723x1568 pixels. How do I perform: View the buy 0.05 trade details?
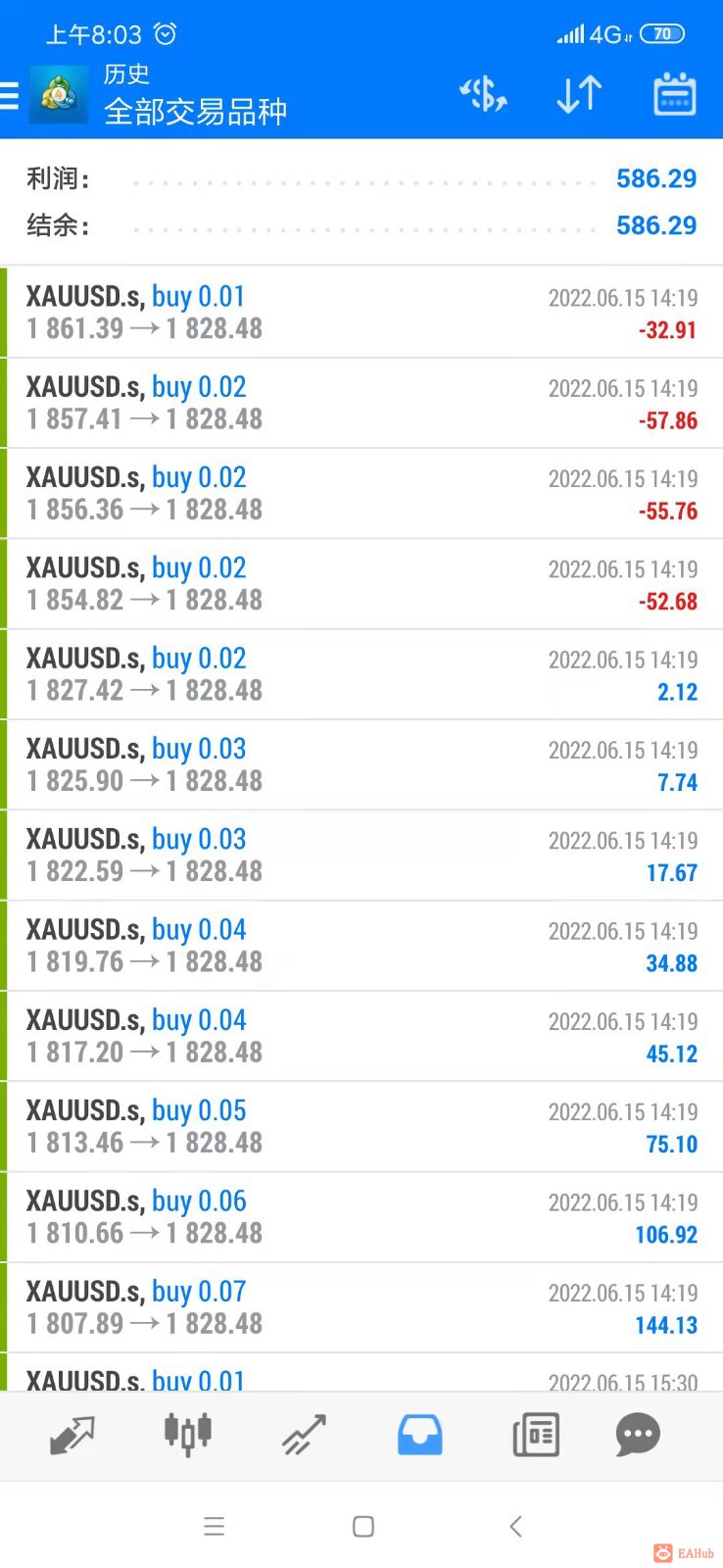click(361, 1126)
